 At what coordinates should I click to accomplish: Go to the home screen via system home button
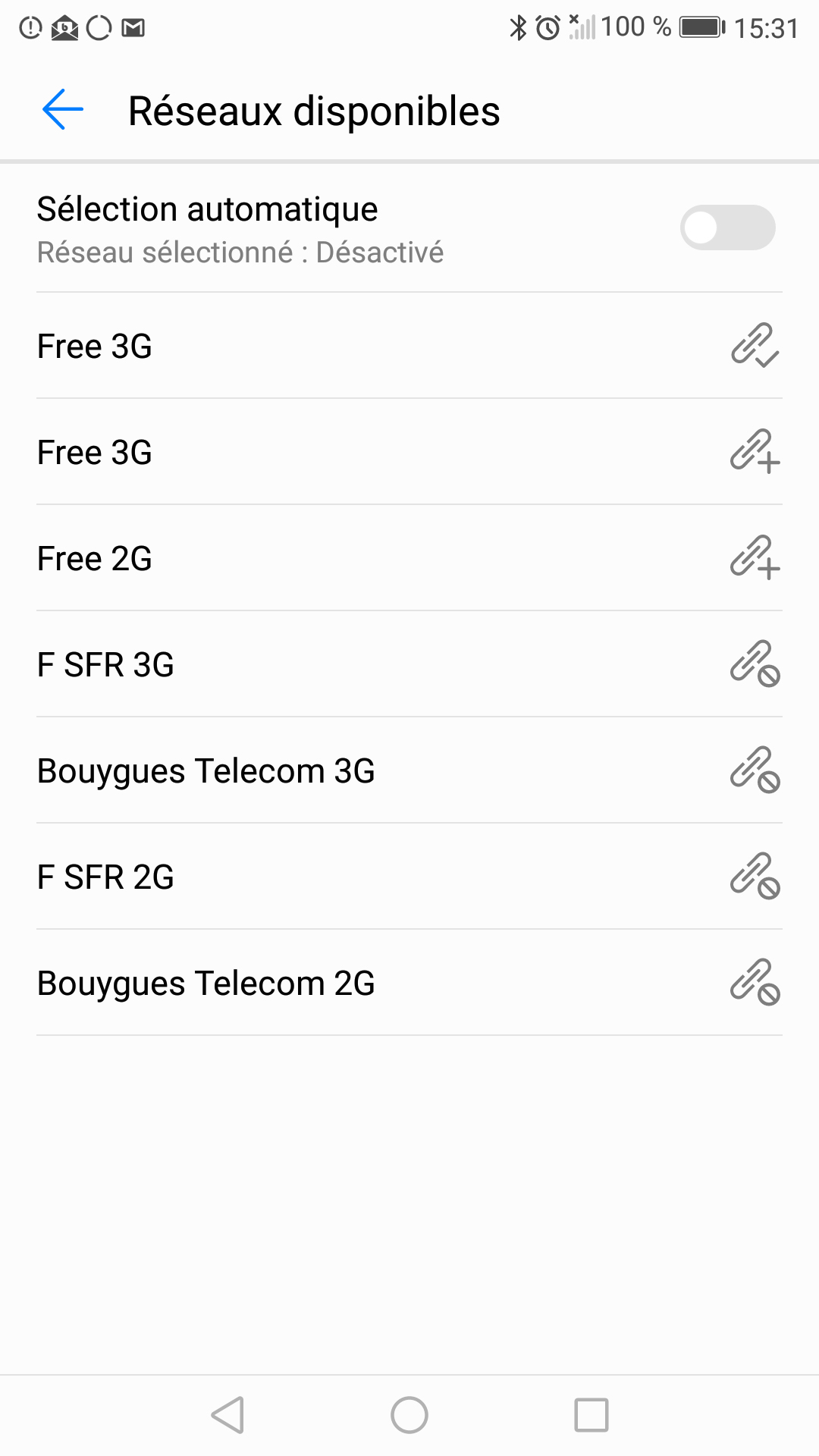point(409,1415)
